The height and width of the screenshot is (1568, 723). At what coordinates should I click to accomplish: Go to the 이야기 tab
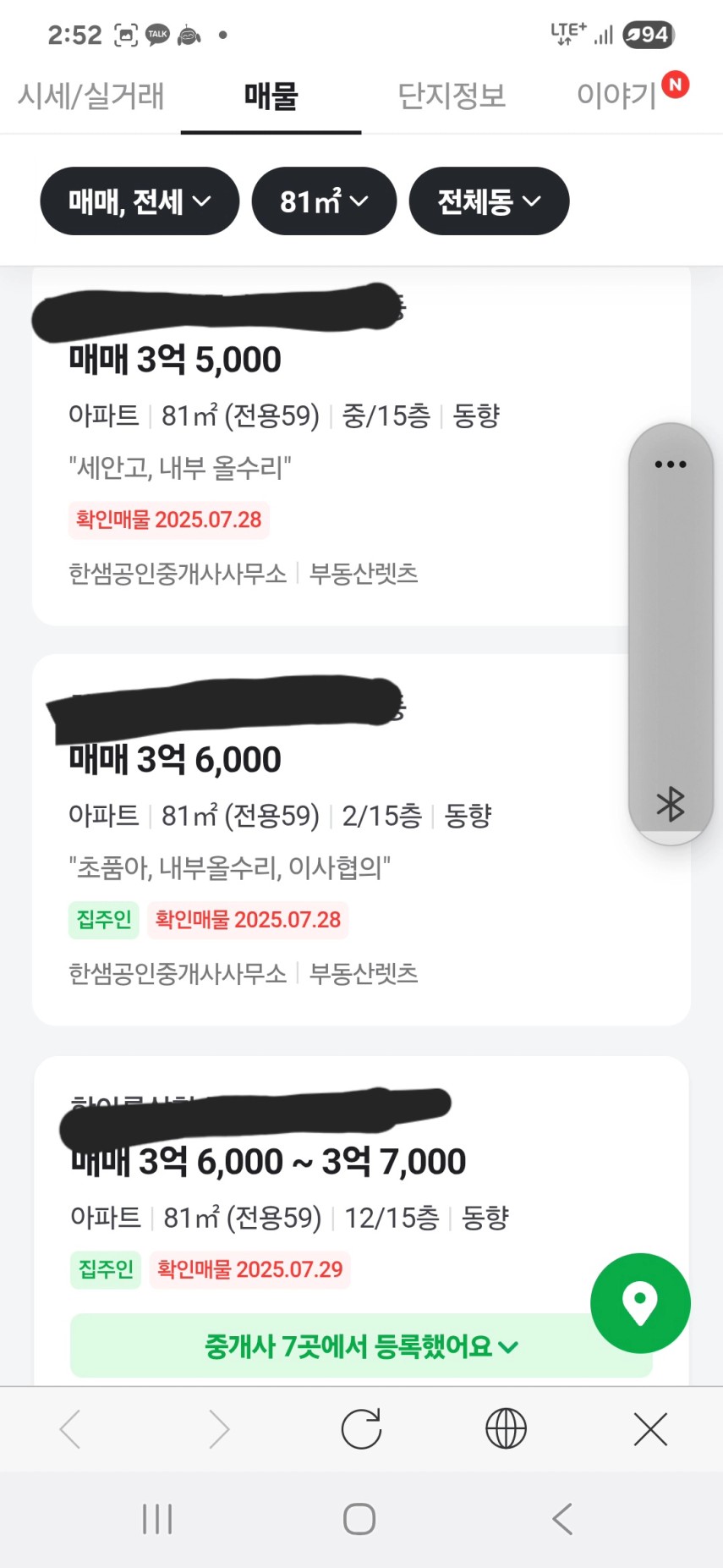coord(616,96)
